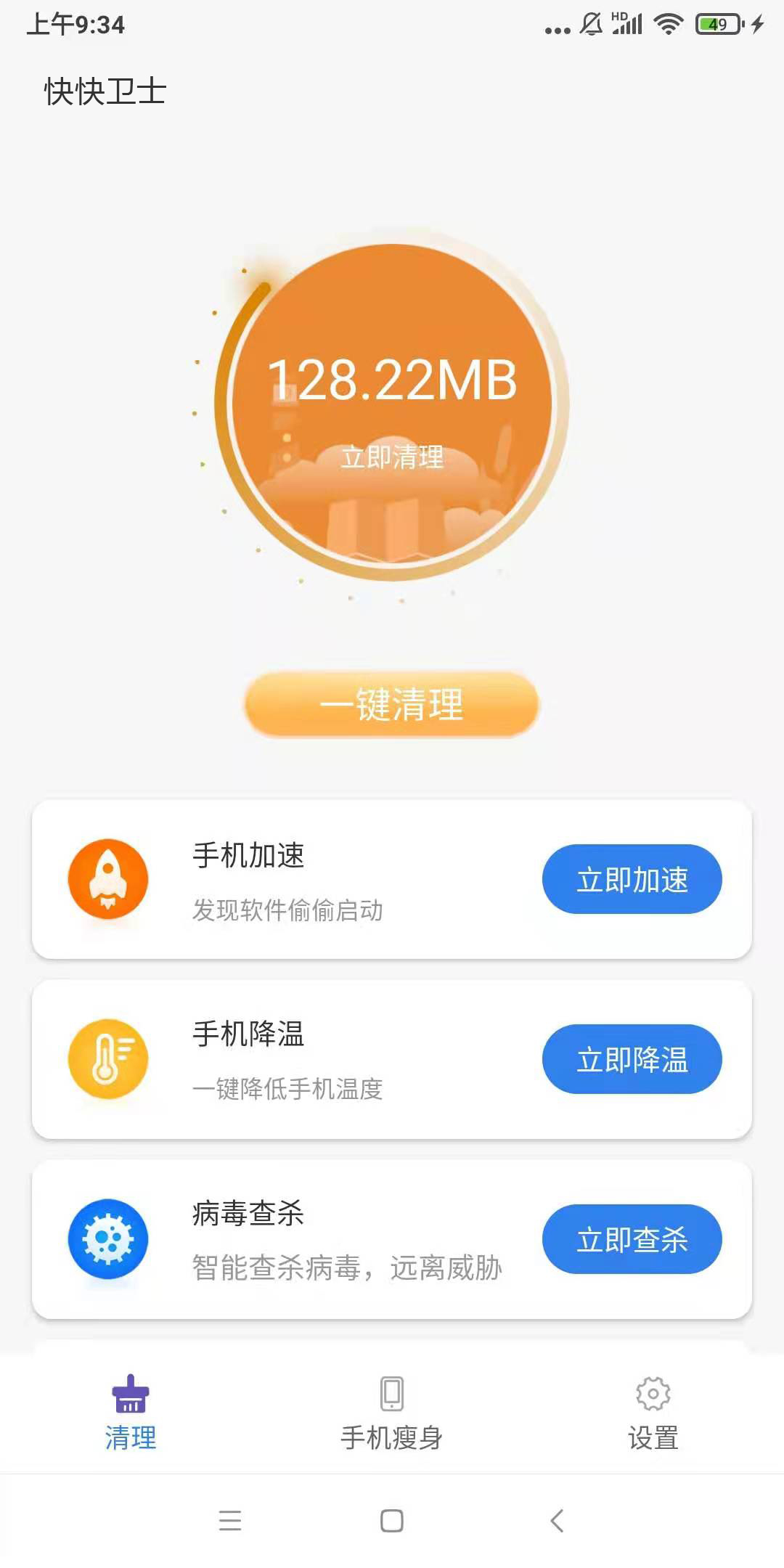Click the thermometer icon for 手机降温
This screenshot has width=784, height=1568.
tap(107, 1058)
